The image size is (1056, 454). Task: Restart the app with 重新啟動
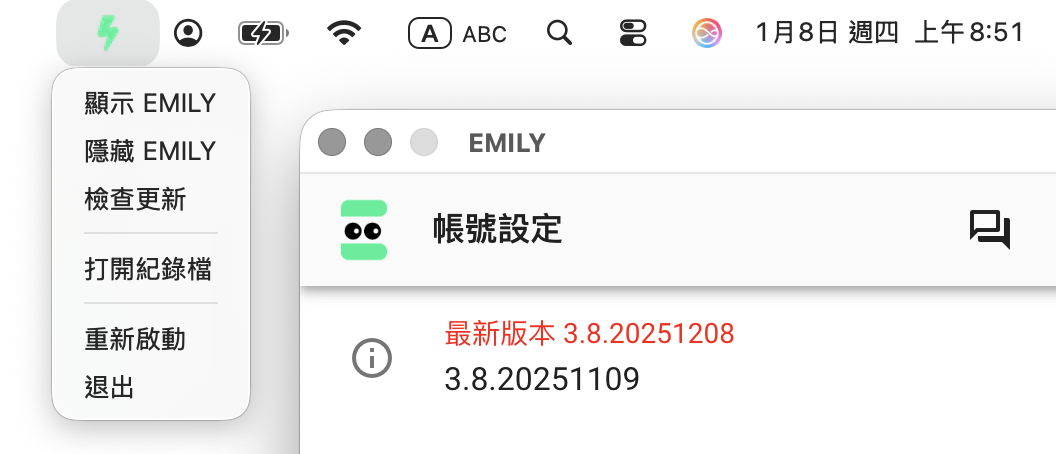(135, 339)
